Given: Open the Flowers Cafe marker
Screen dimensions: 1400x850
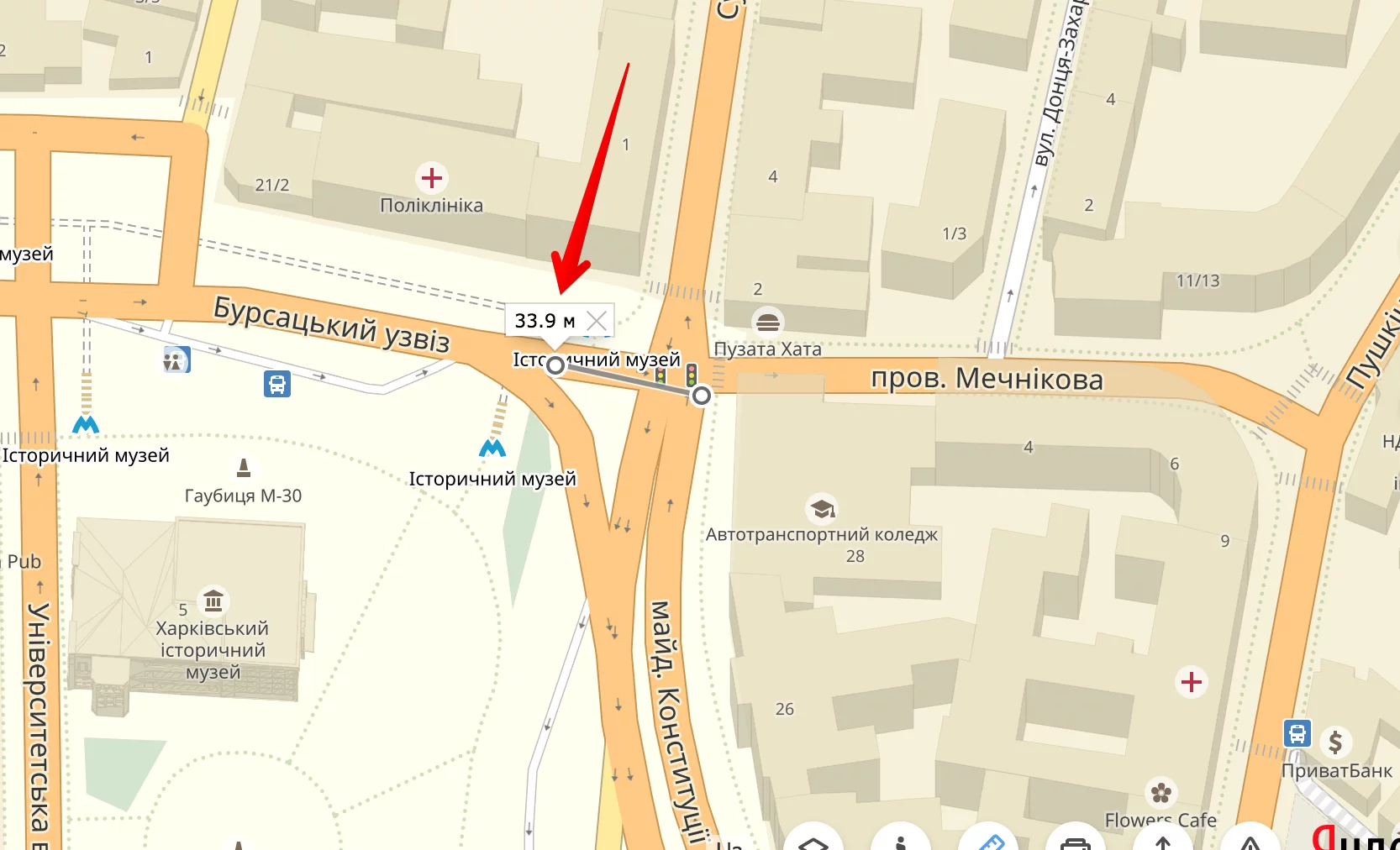Looking at the screenshot, I should pos(1161,793).
